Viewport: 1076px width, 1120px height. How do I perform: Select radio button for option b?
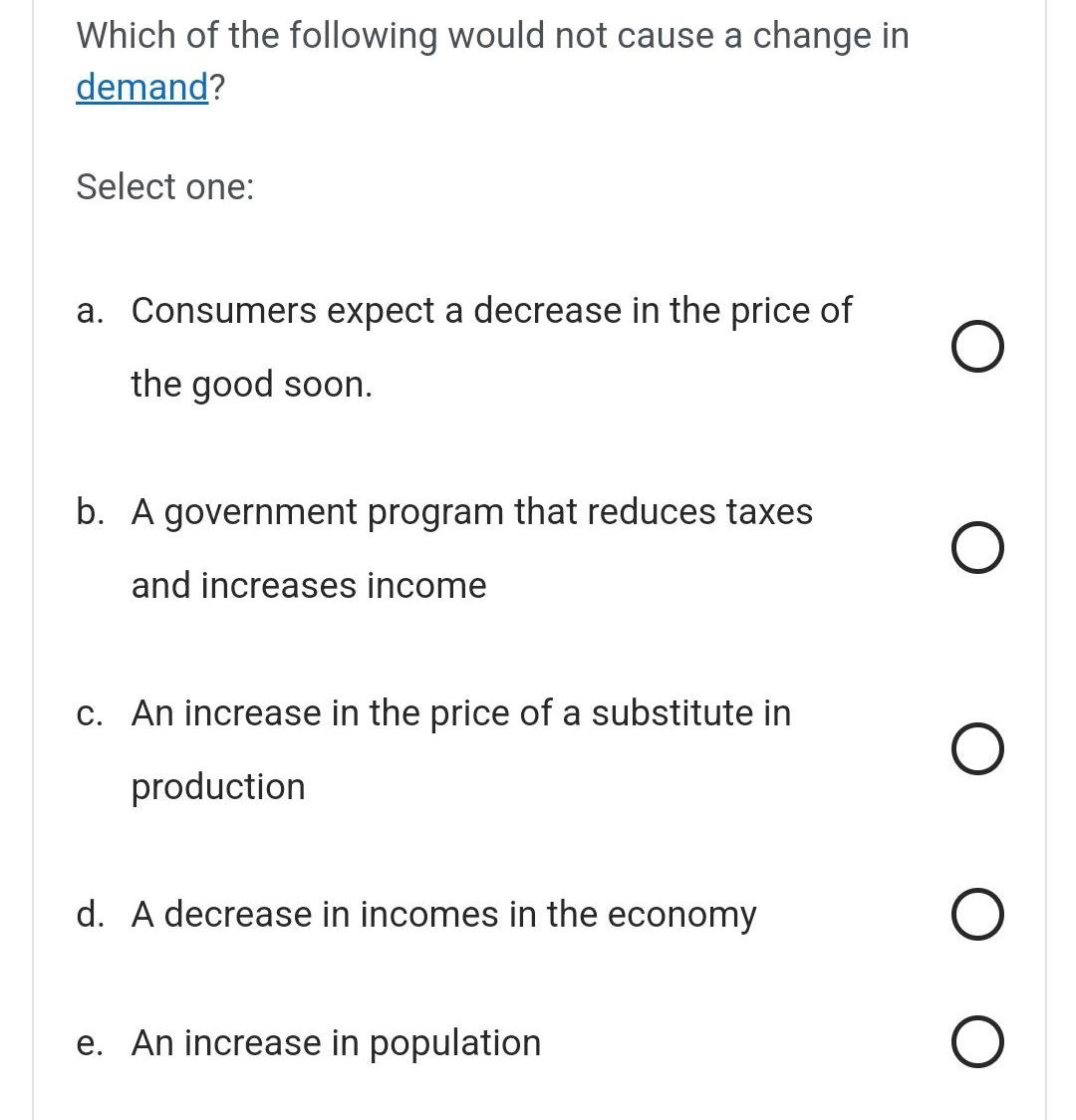[977, 547]
